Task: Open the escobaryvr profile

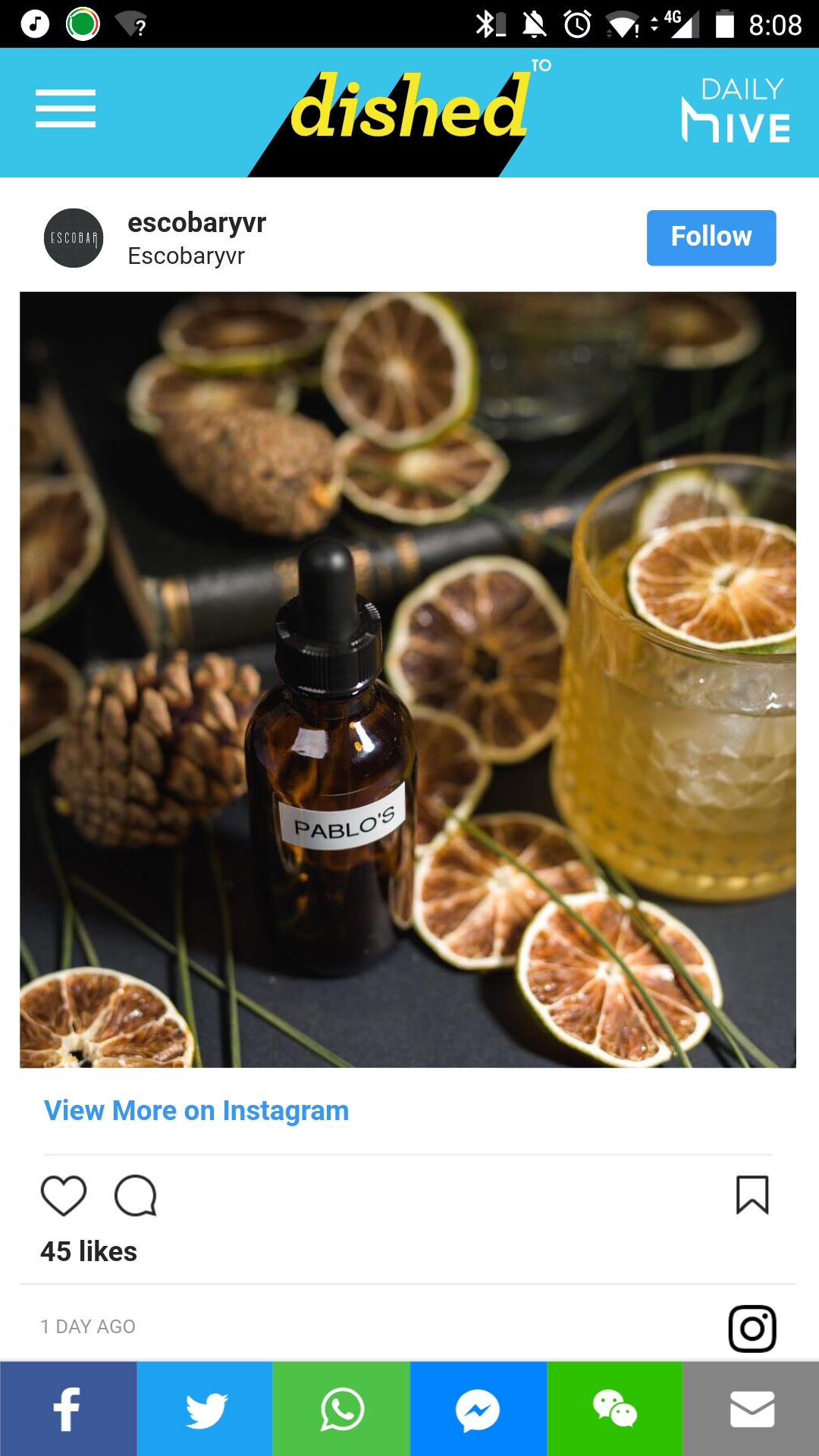Action: 196,223
